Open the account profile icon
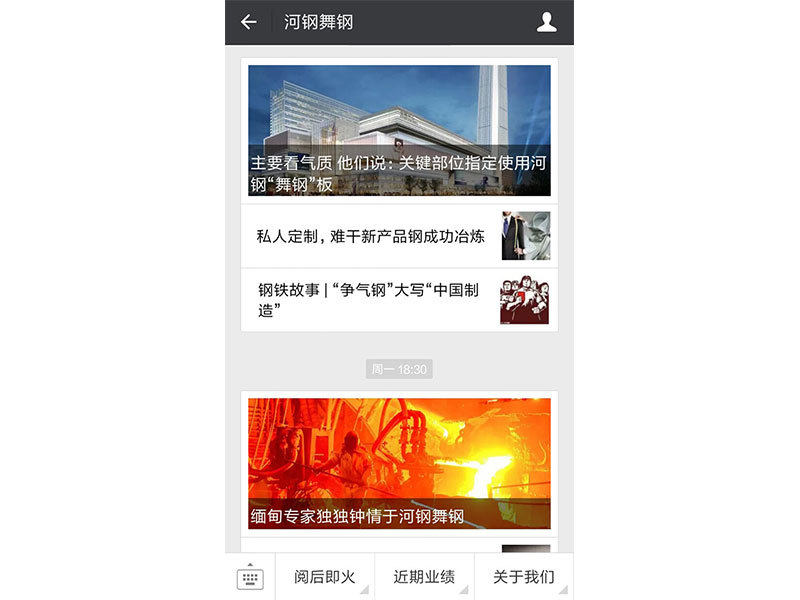Image resolution: width=800 pixels, height=600 pixels. click(546, 22)
